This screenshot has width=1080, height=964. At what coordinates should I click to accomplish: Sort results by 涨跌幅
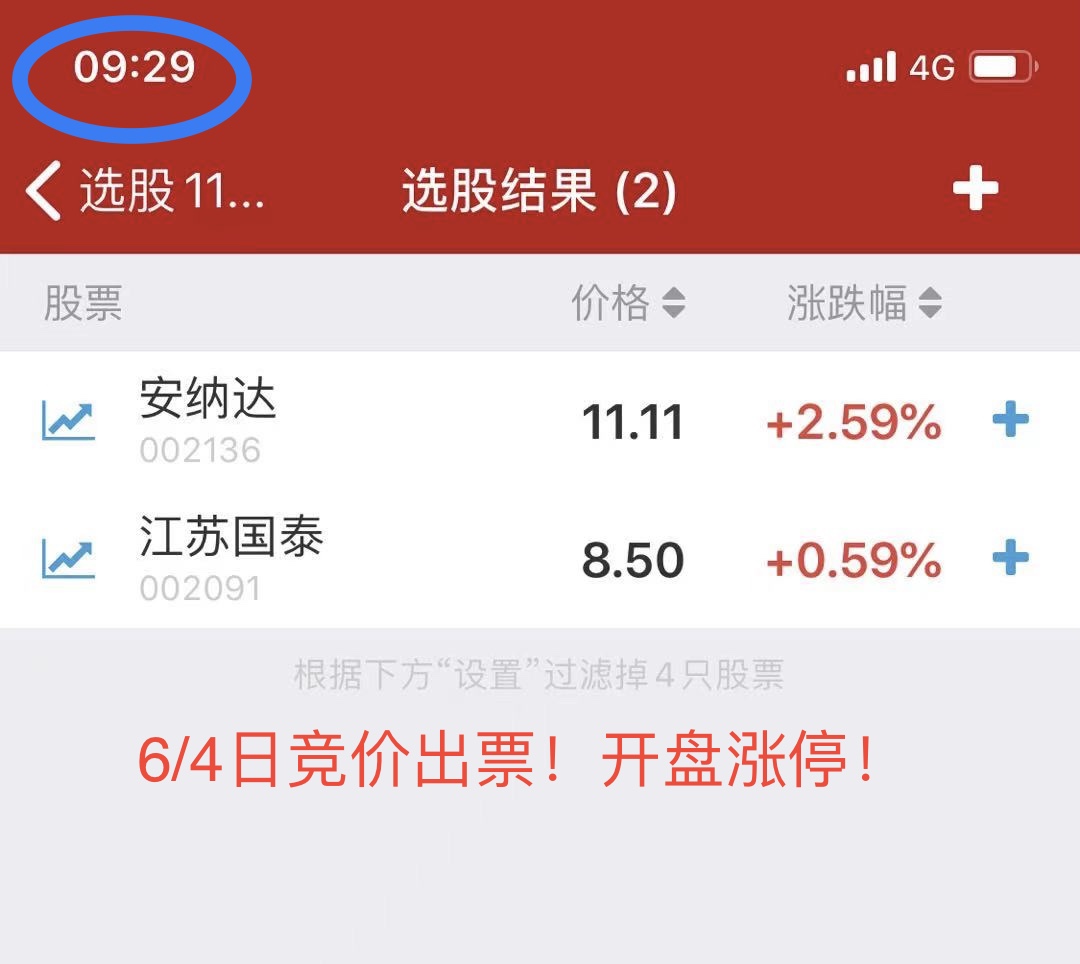click(864, 303)
